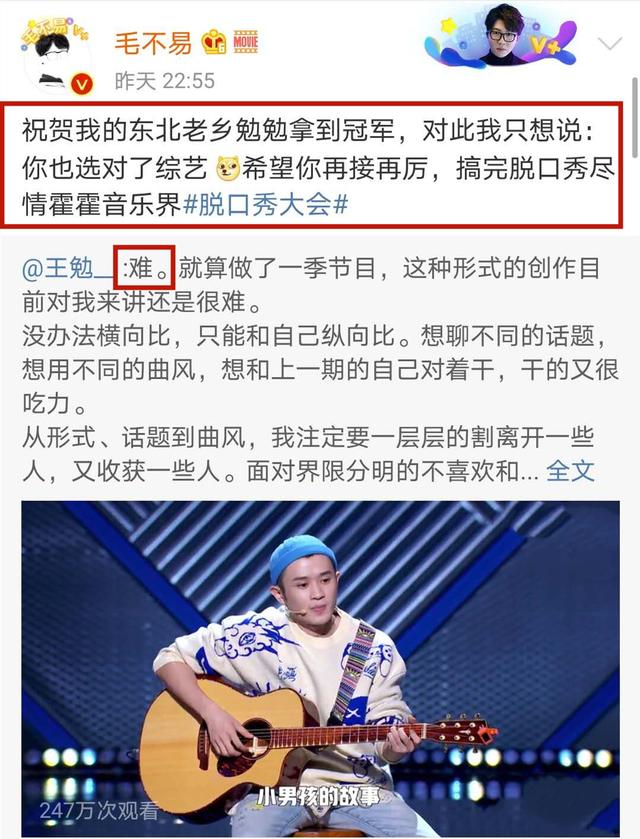Screen dimensions: 640x839
Task: Tap the username 毛不易
Action: [147, 43]
